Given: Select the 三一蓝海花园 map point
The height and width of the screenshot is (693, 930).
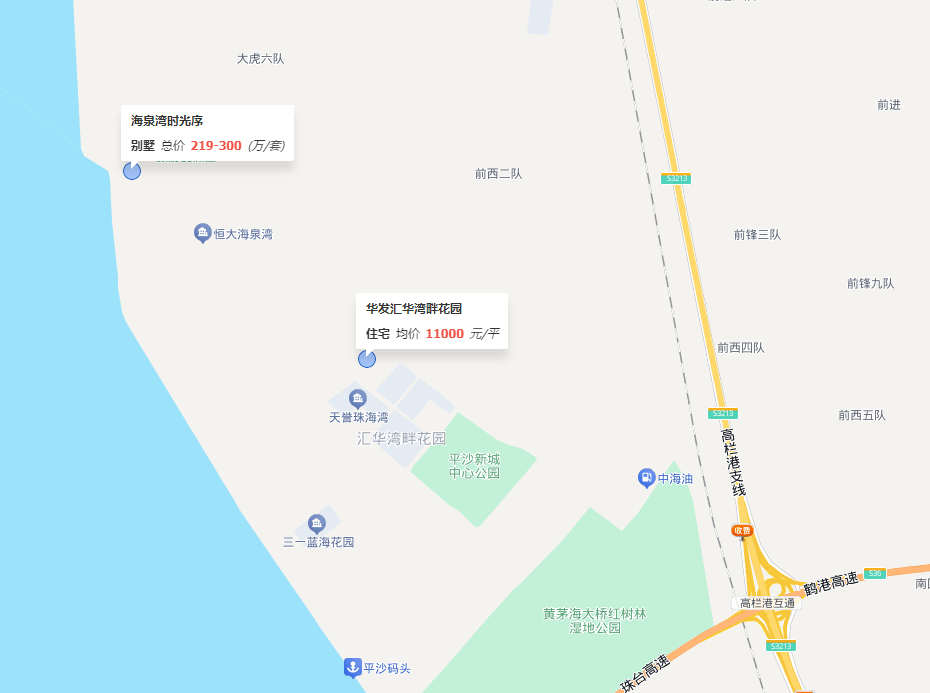Looking at the screenshot, I should point(317,523).
